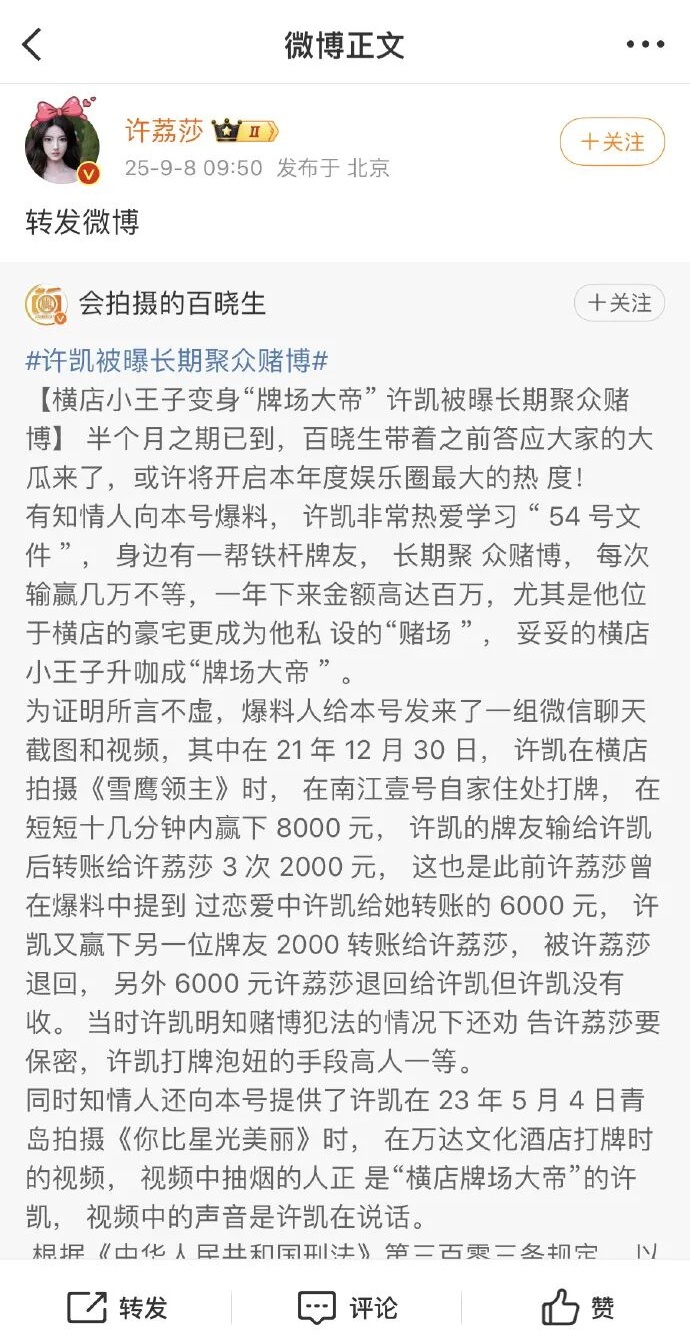This screenshot has height=1336, width=690.
Task: Open the hashtag #许凯被曝长期聚众赌博#
Action: click(x=177, y=361)
